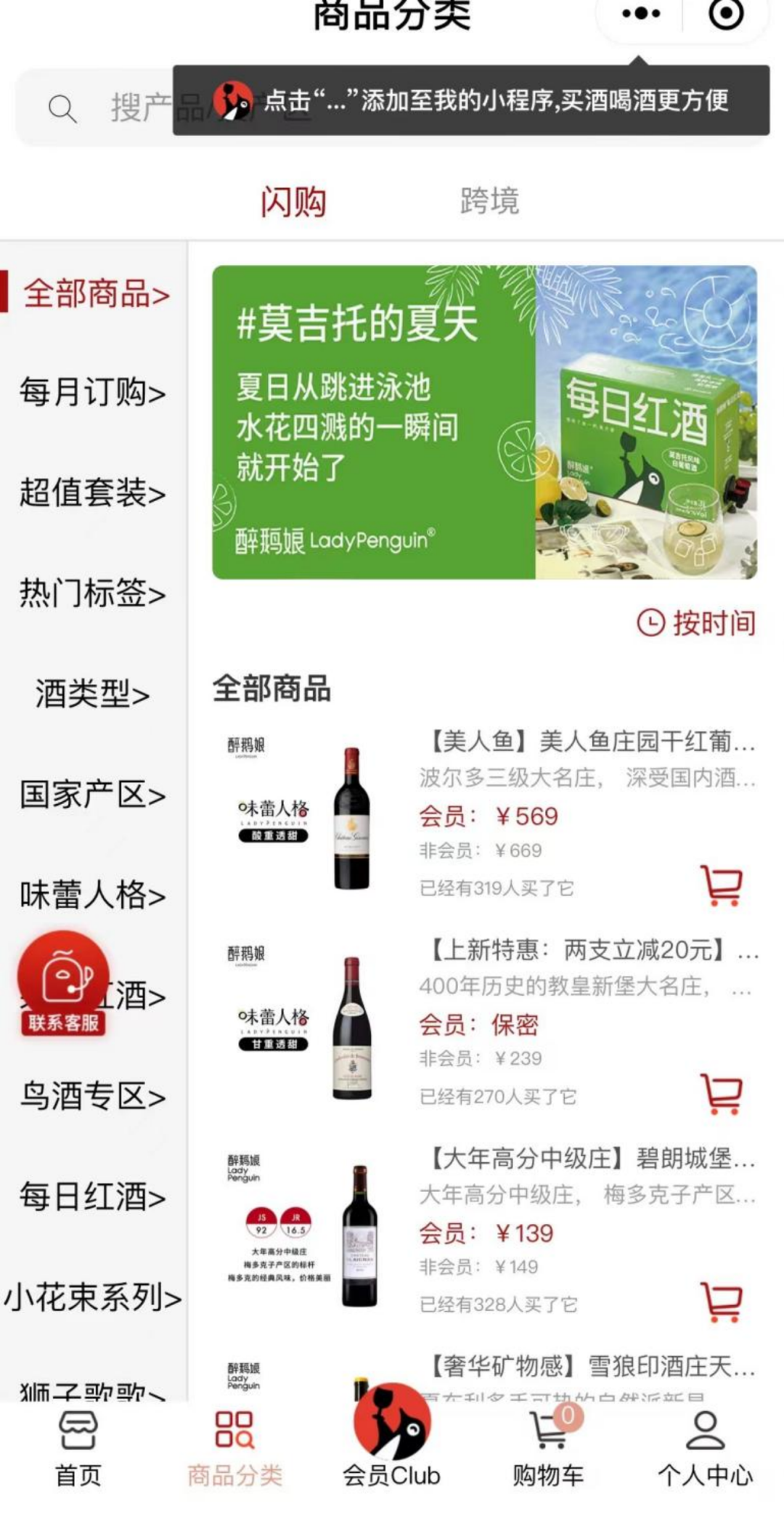
Task: Open the 上新特惠 wine product
Action: pyautogui.click(x=588, y=950)
